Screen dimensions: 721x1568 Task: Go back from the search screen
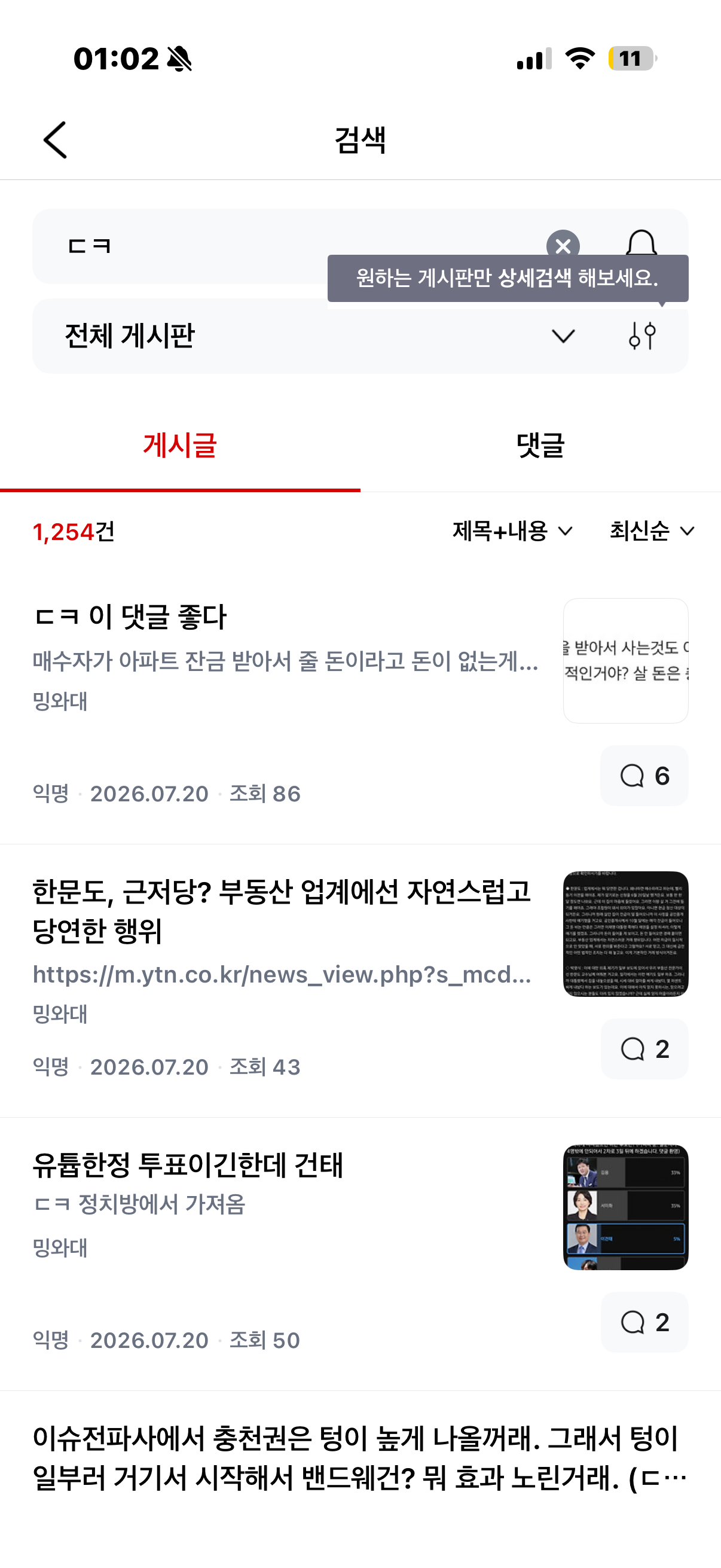tap(56, 140)
